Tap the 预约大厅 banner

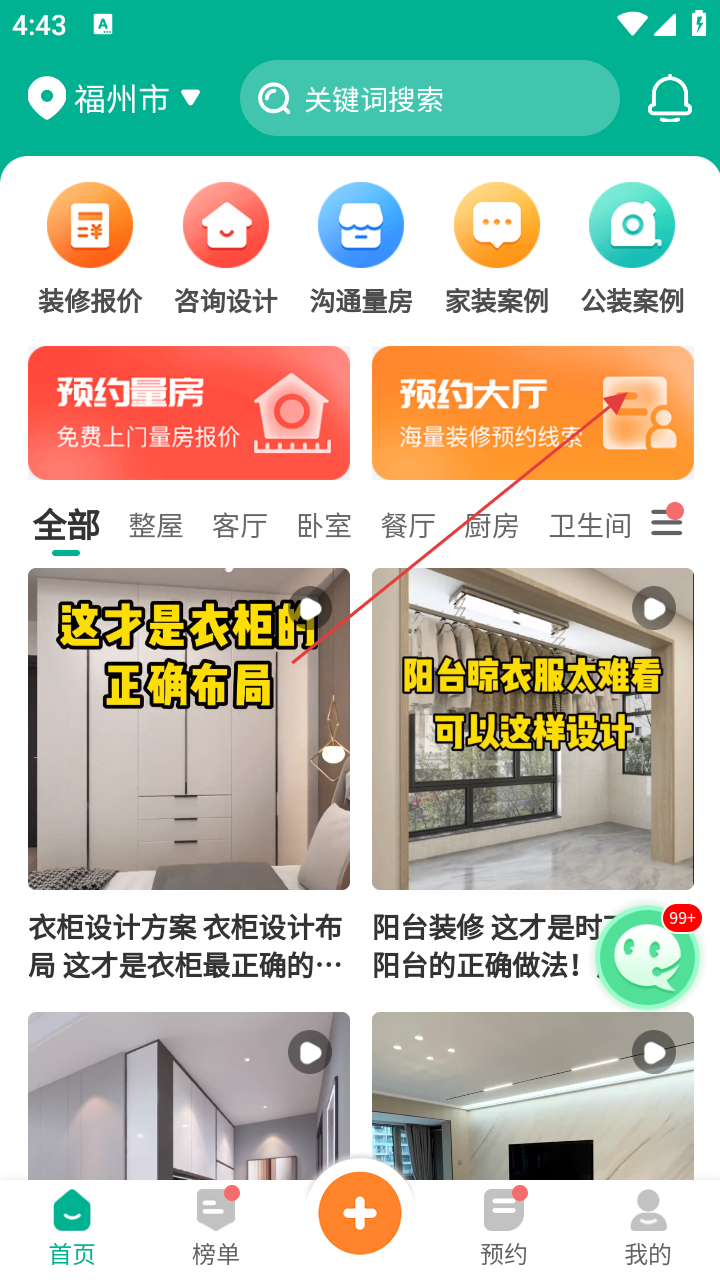(533, 413)
